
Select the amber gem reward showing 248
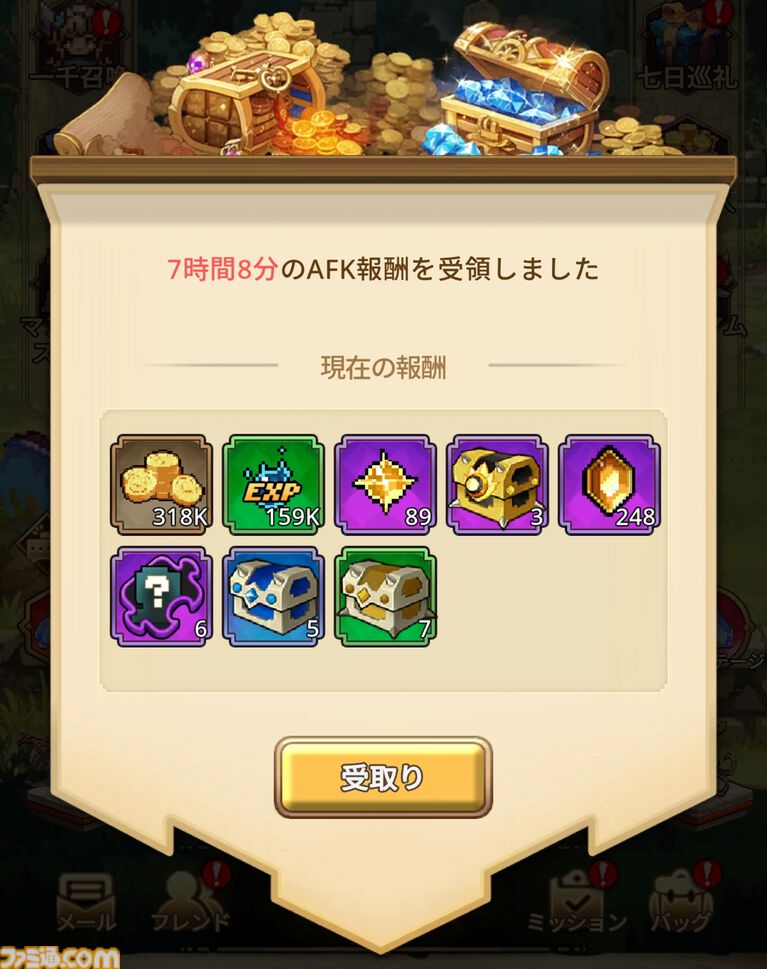point(610,484)
